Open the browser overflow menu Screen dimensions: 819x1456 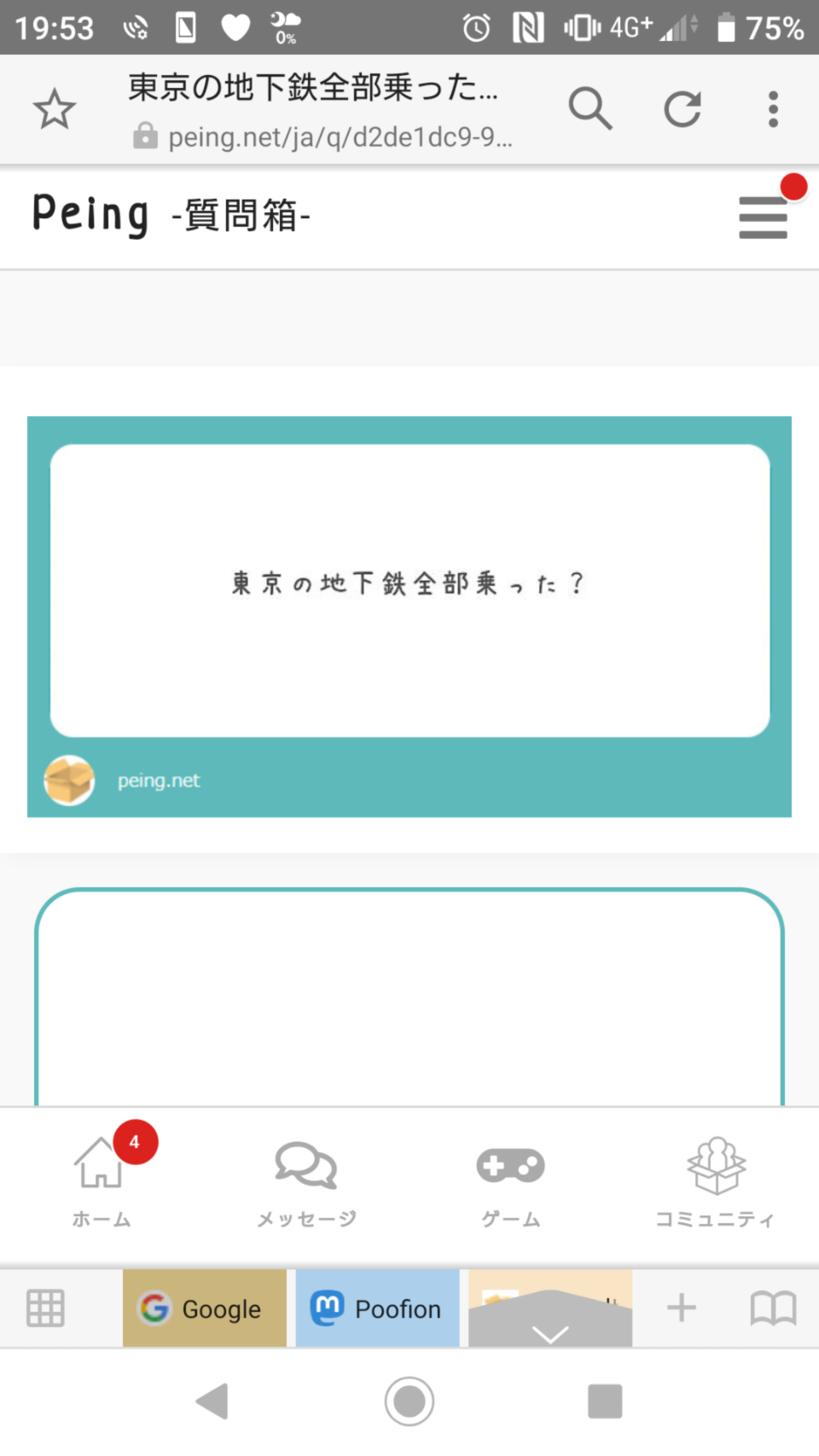(773, 109)
